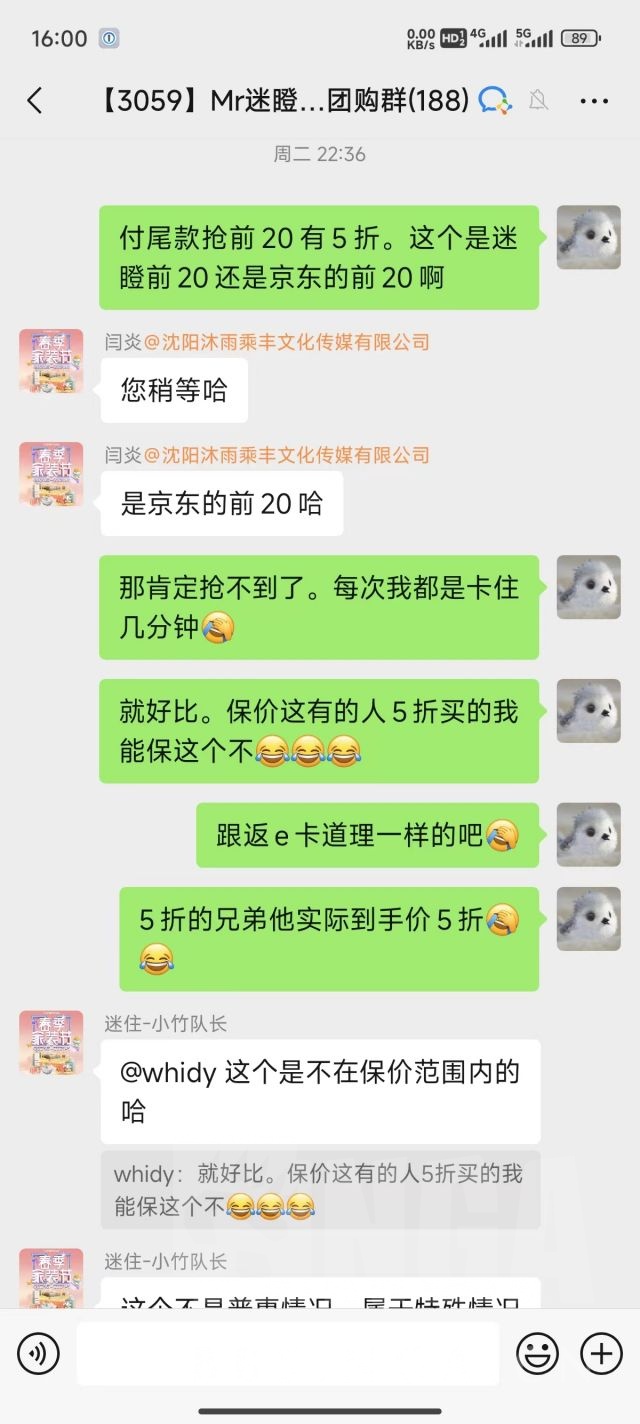This screenshot has height=1424, width=640.
Task: Tap the message text input field
Action: pos(288,1354)
